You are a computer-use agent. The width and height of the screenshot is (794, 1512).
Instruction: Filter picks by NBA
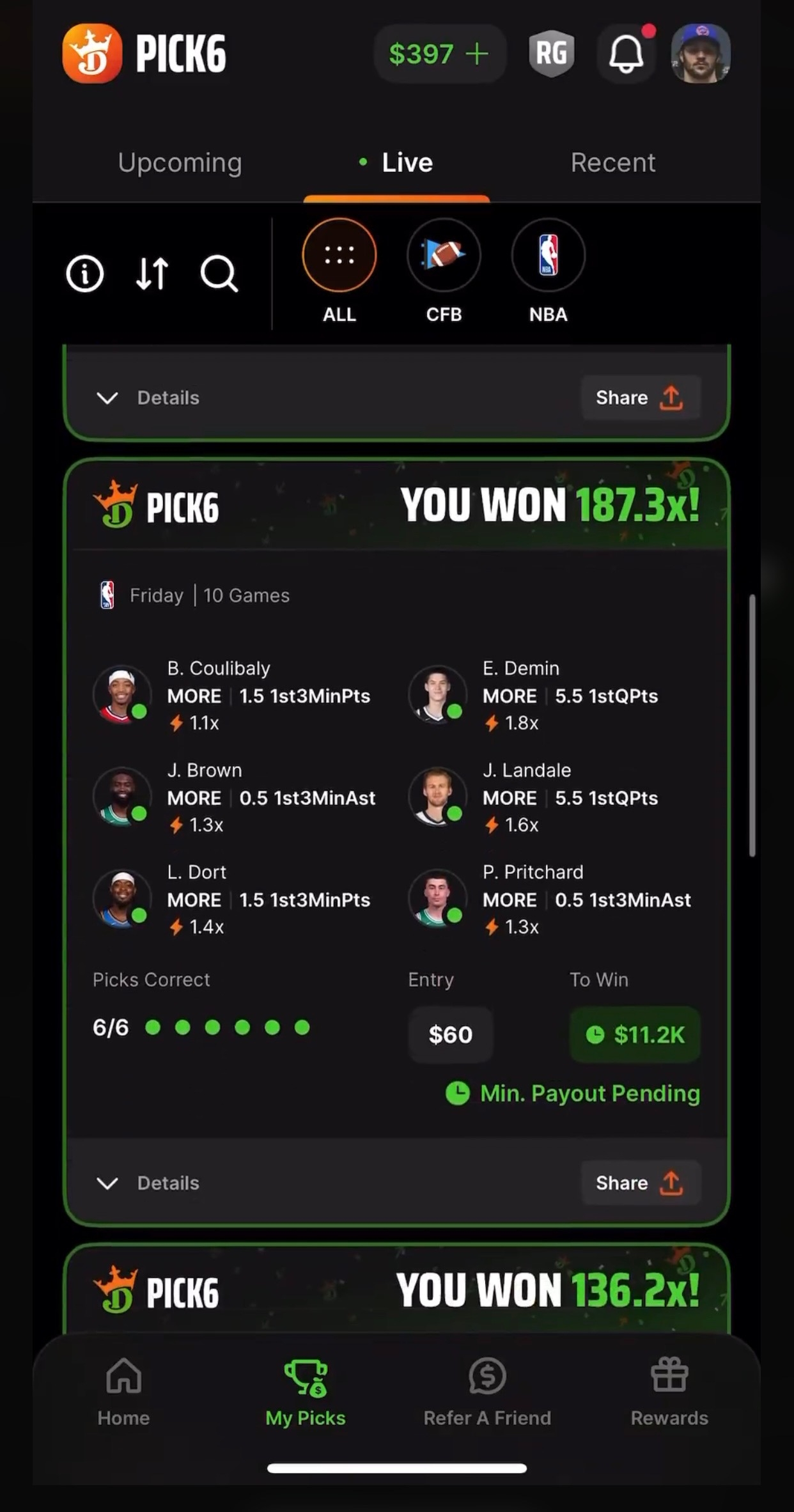[x=548, y=256]
